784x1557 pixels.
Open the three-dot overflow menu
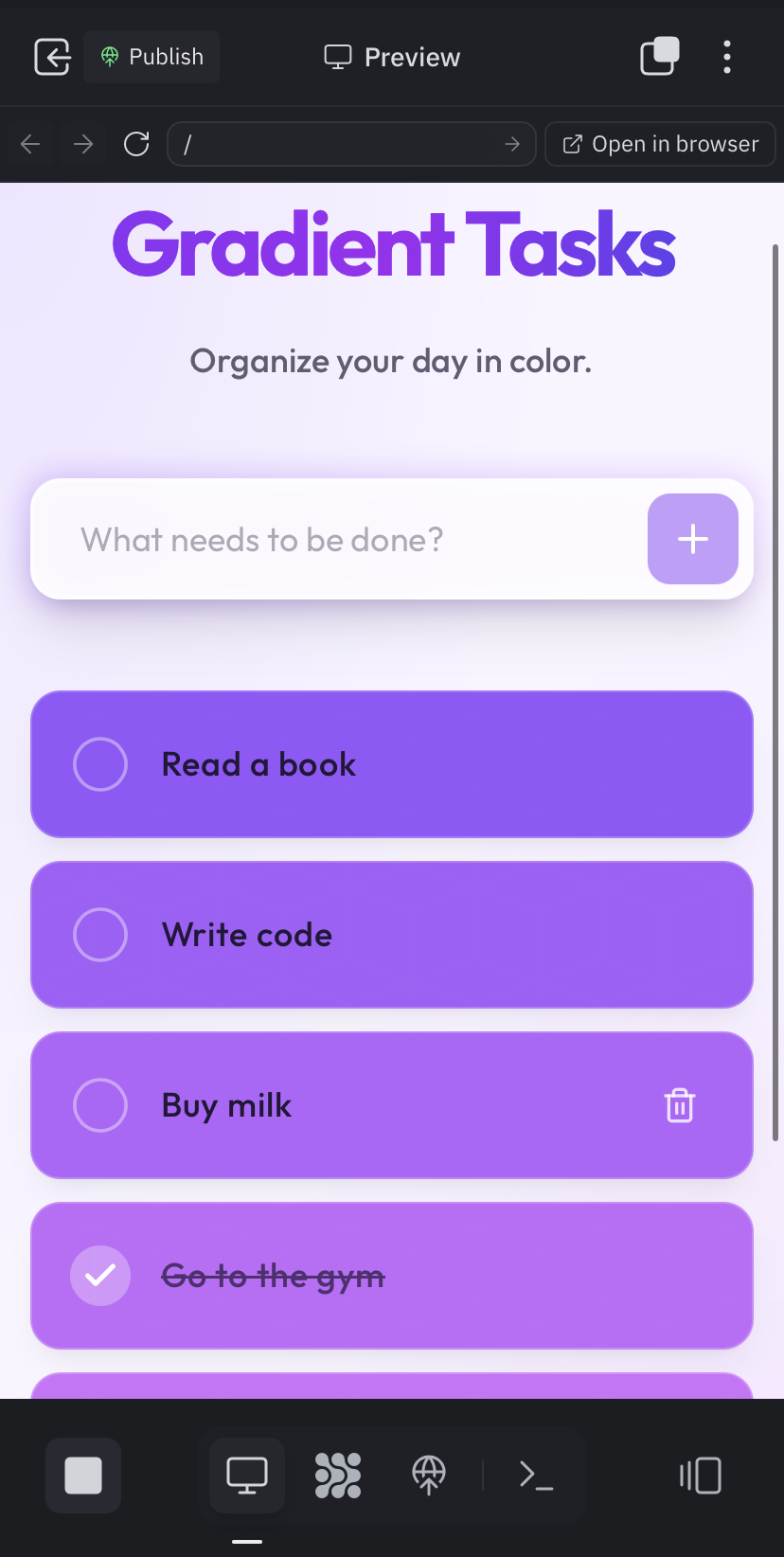(x=726, y=57)
